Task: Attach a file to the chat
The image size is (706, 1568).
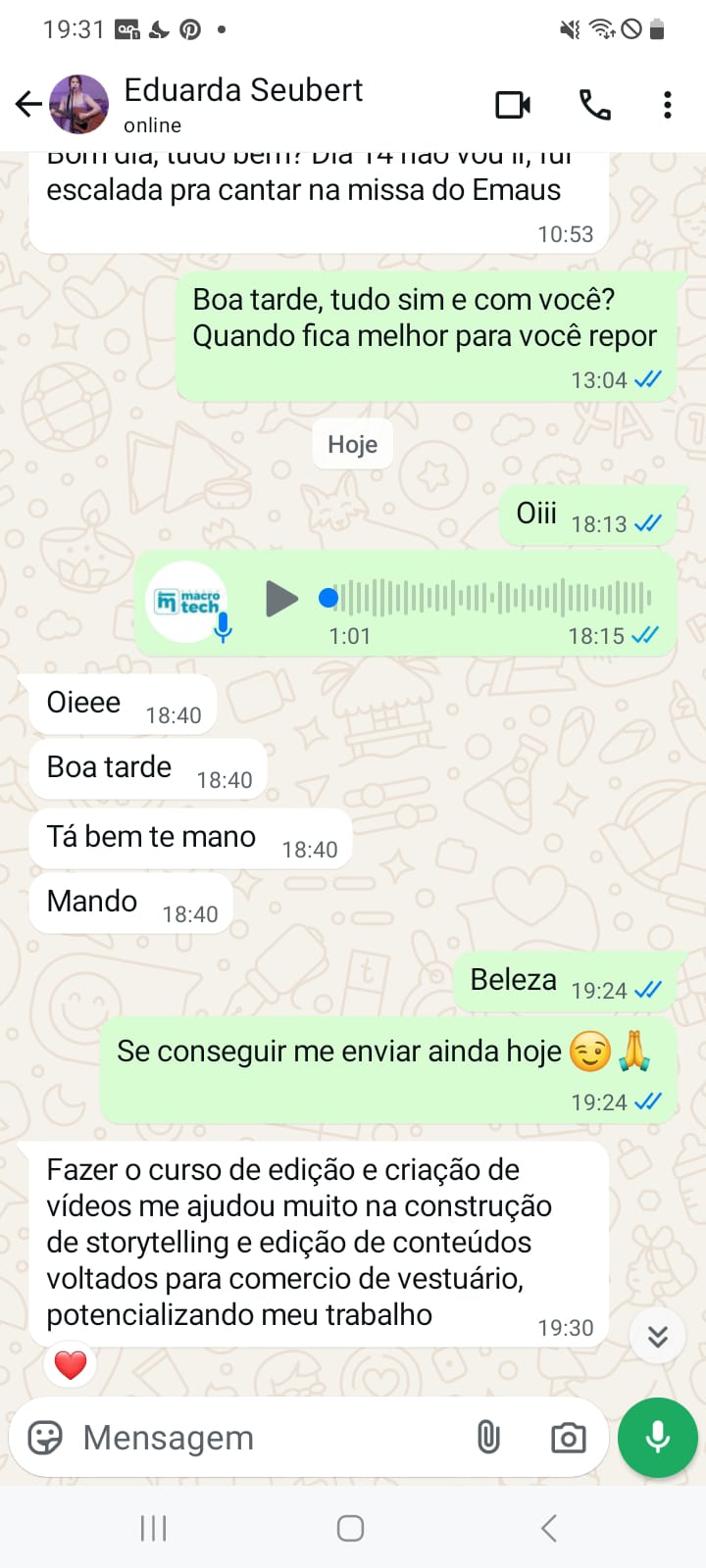Action: [488, 1438]
